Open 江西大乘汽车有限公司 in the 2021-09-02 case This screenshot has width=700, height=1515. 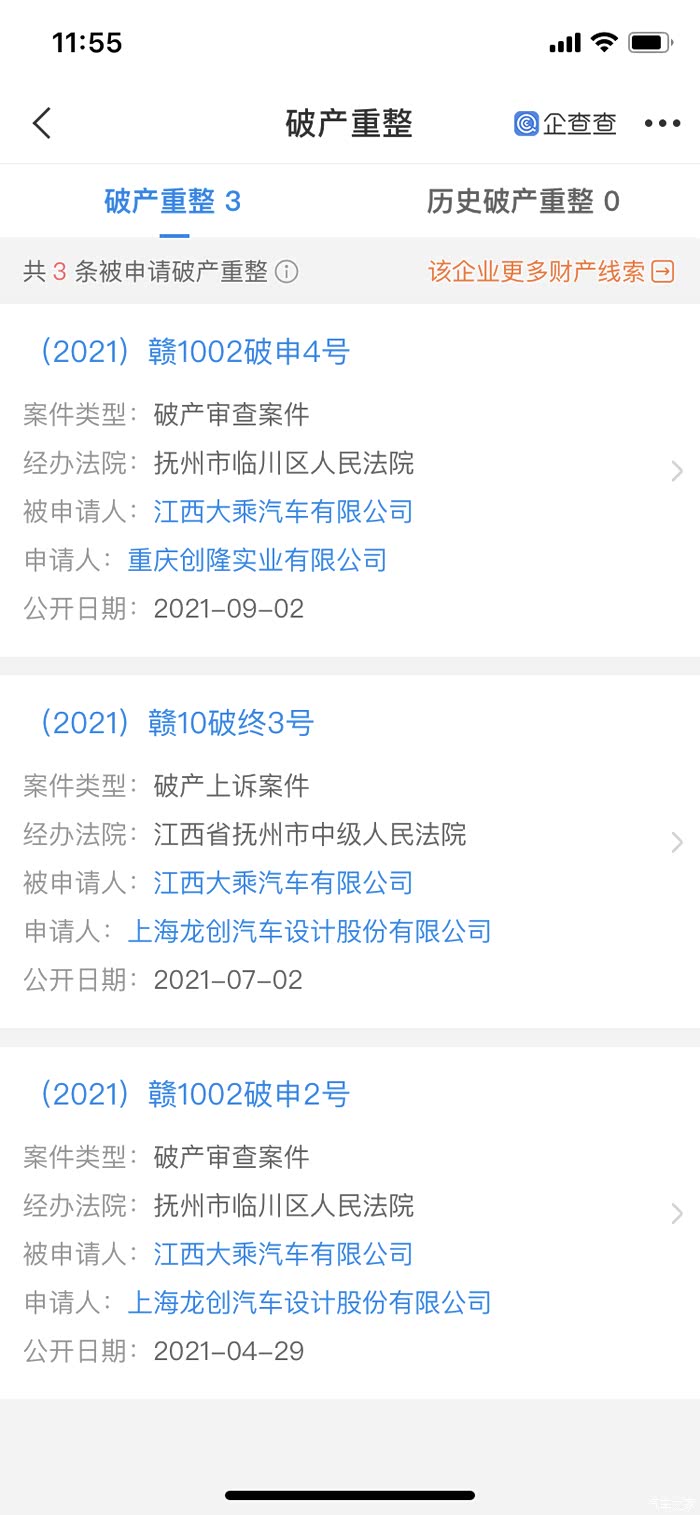coord(283,512)
